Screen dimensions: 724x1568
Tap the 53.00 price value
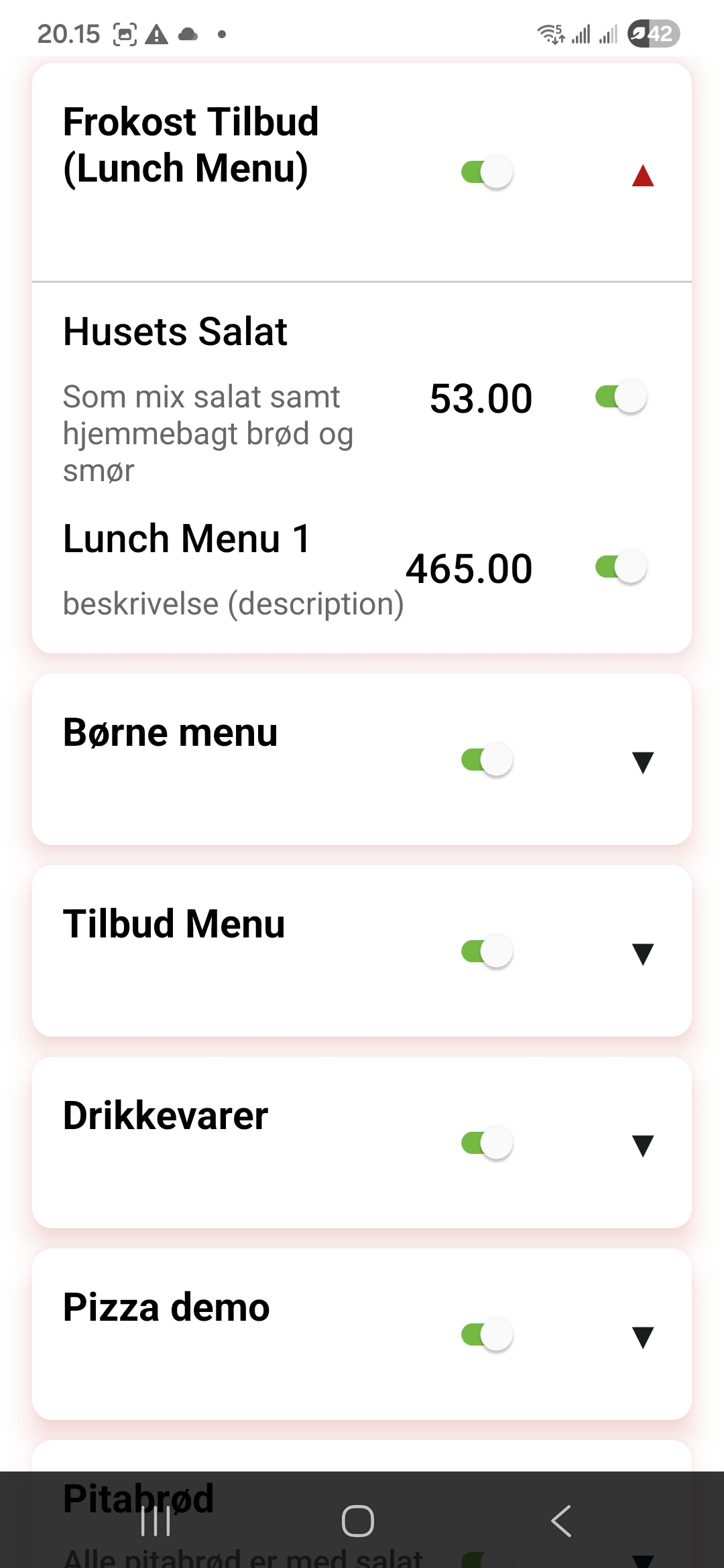tap(479, 397)
